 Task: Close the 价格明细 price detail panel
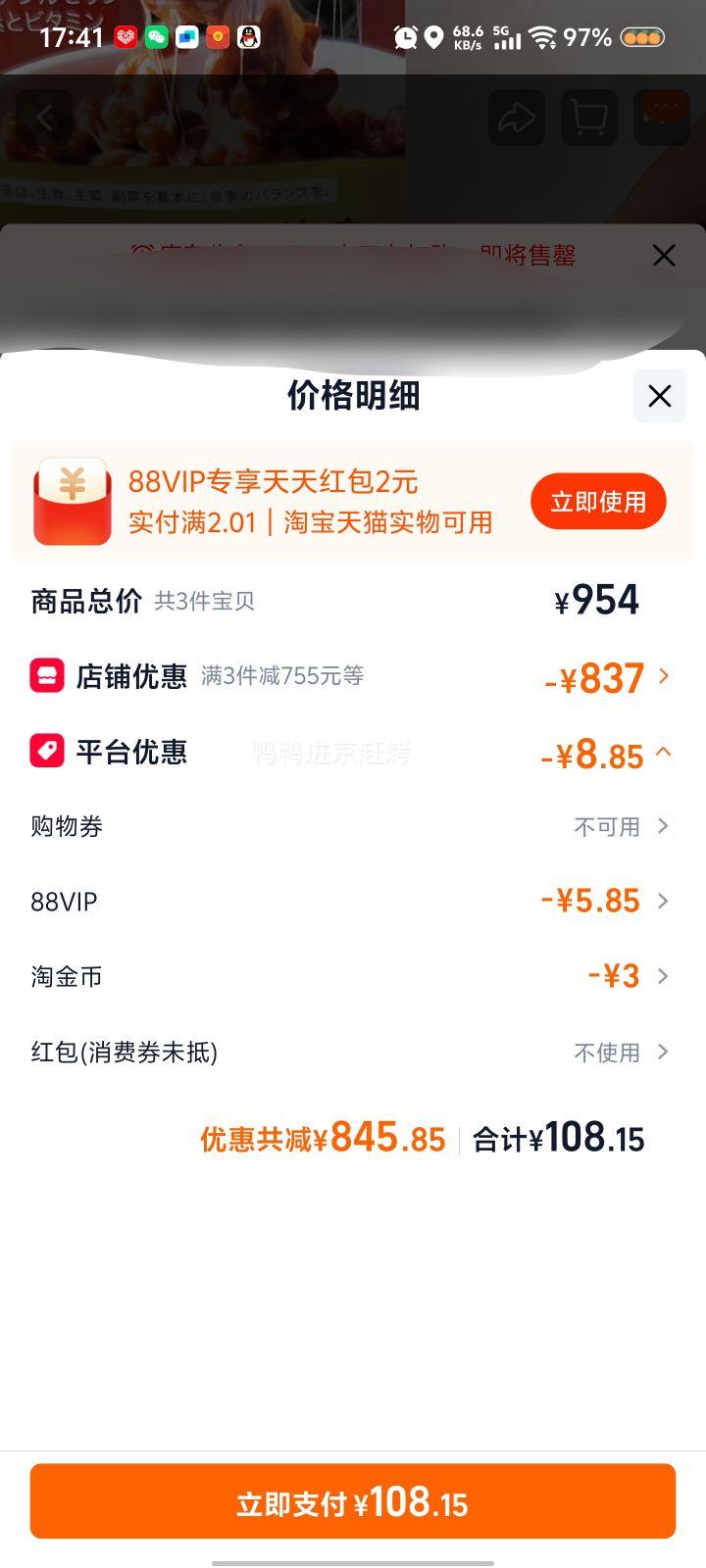pos(659,396)
